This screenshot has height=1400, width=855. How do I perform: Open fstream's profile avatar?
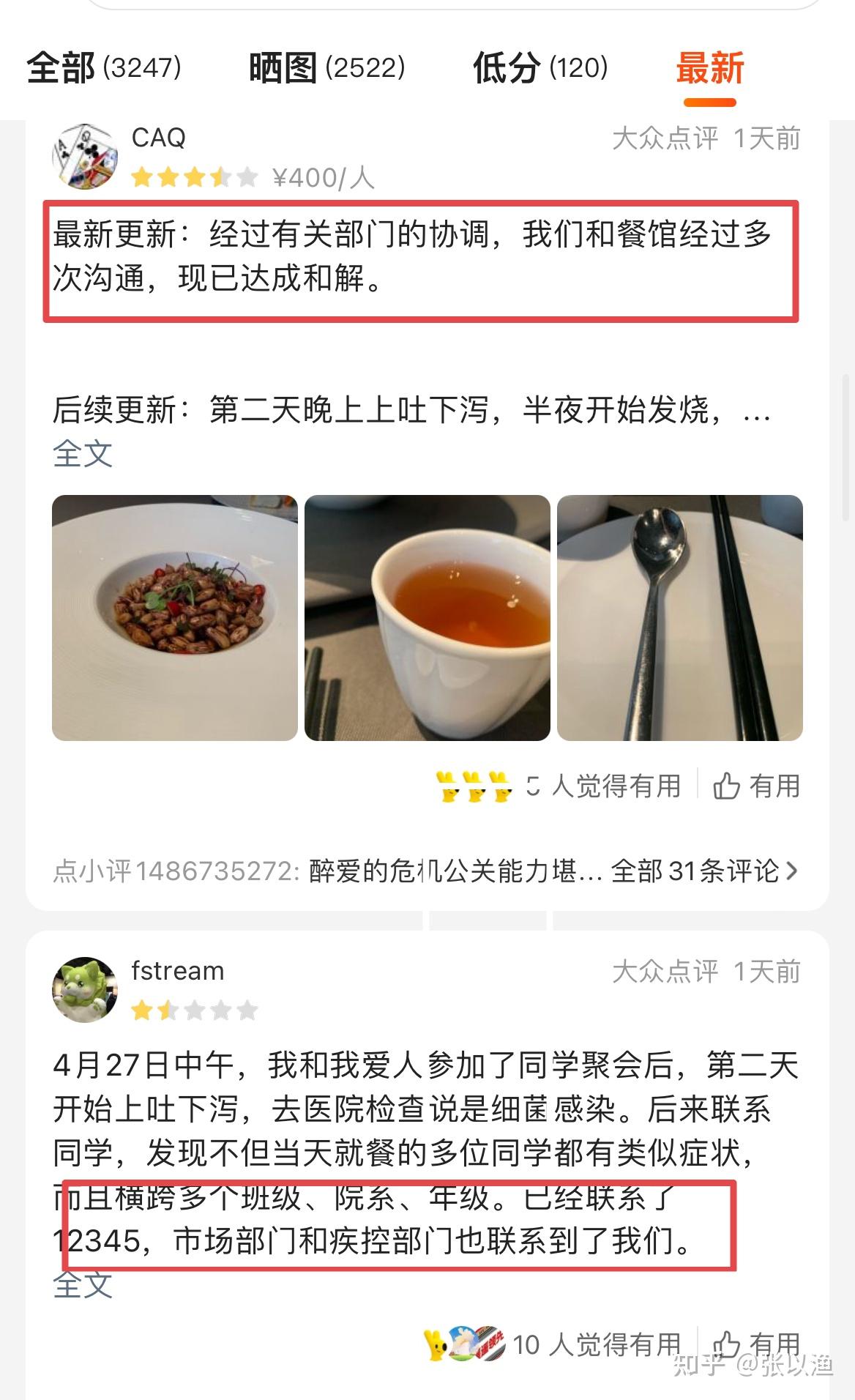coord(85,989)
